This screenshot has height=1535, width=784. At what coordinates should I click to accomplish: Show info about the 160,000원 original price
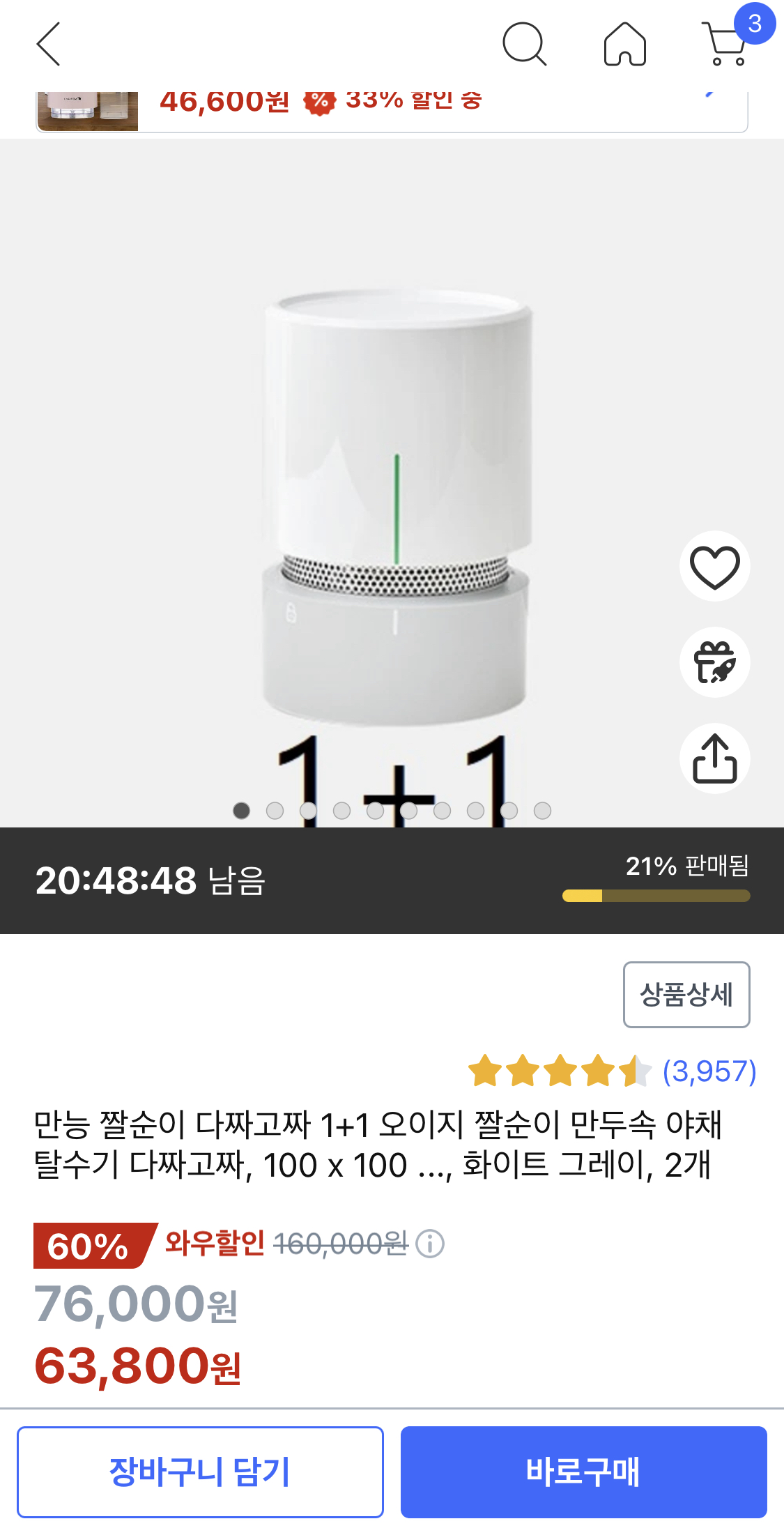click(430, 1244)
